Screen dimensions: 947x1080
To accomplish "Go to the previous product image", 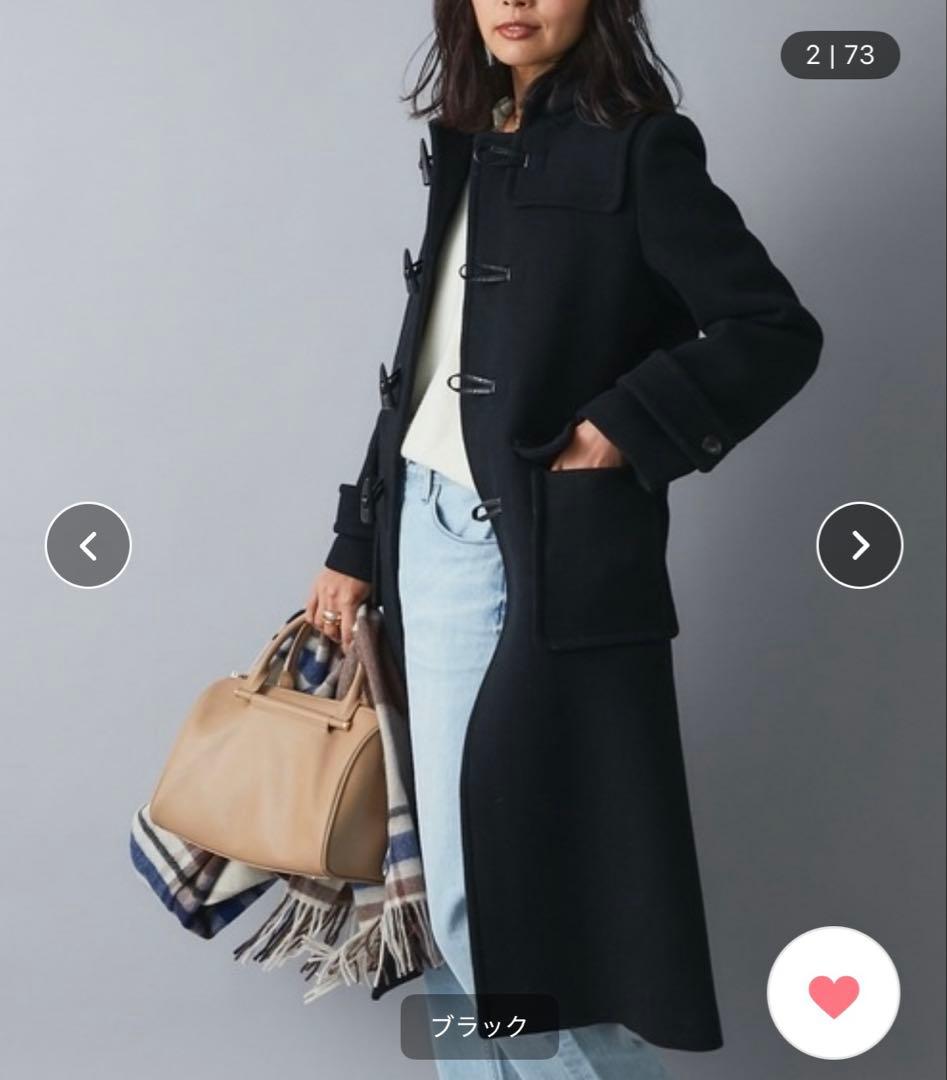I will 88,545.
